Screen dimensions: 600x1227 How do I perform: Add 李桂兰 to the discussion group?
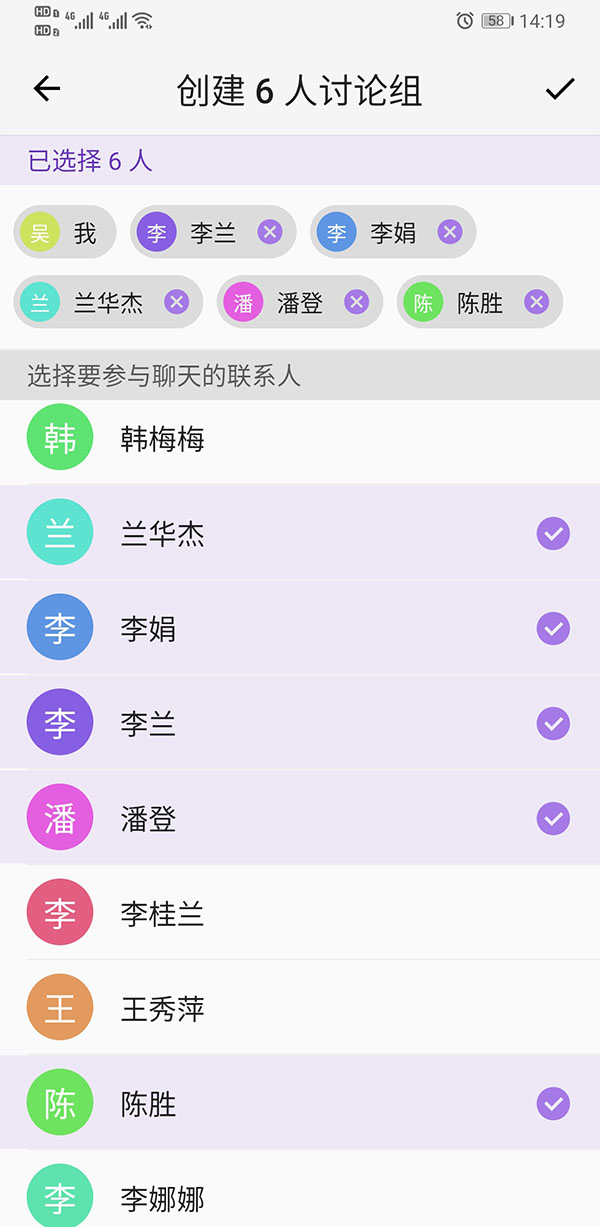click(300, 913)
